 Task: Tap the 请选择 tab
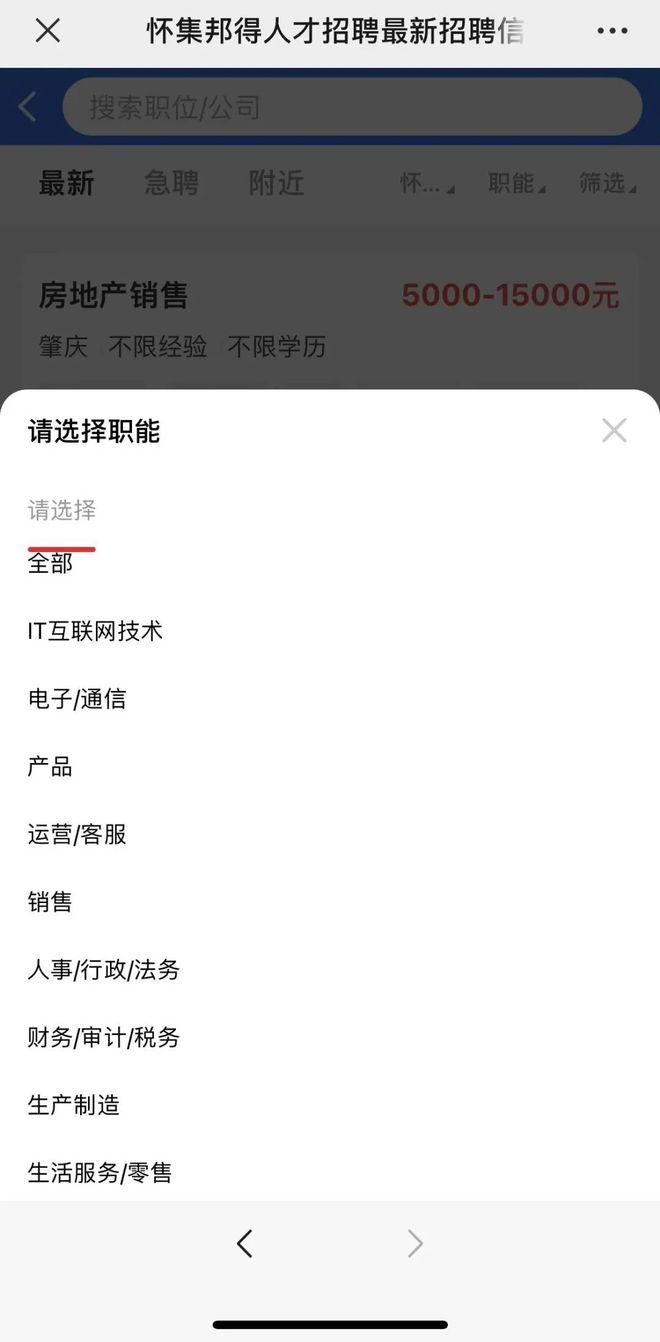(62, 511)
